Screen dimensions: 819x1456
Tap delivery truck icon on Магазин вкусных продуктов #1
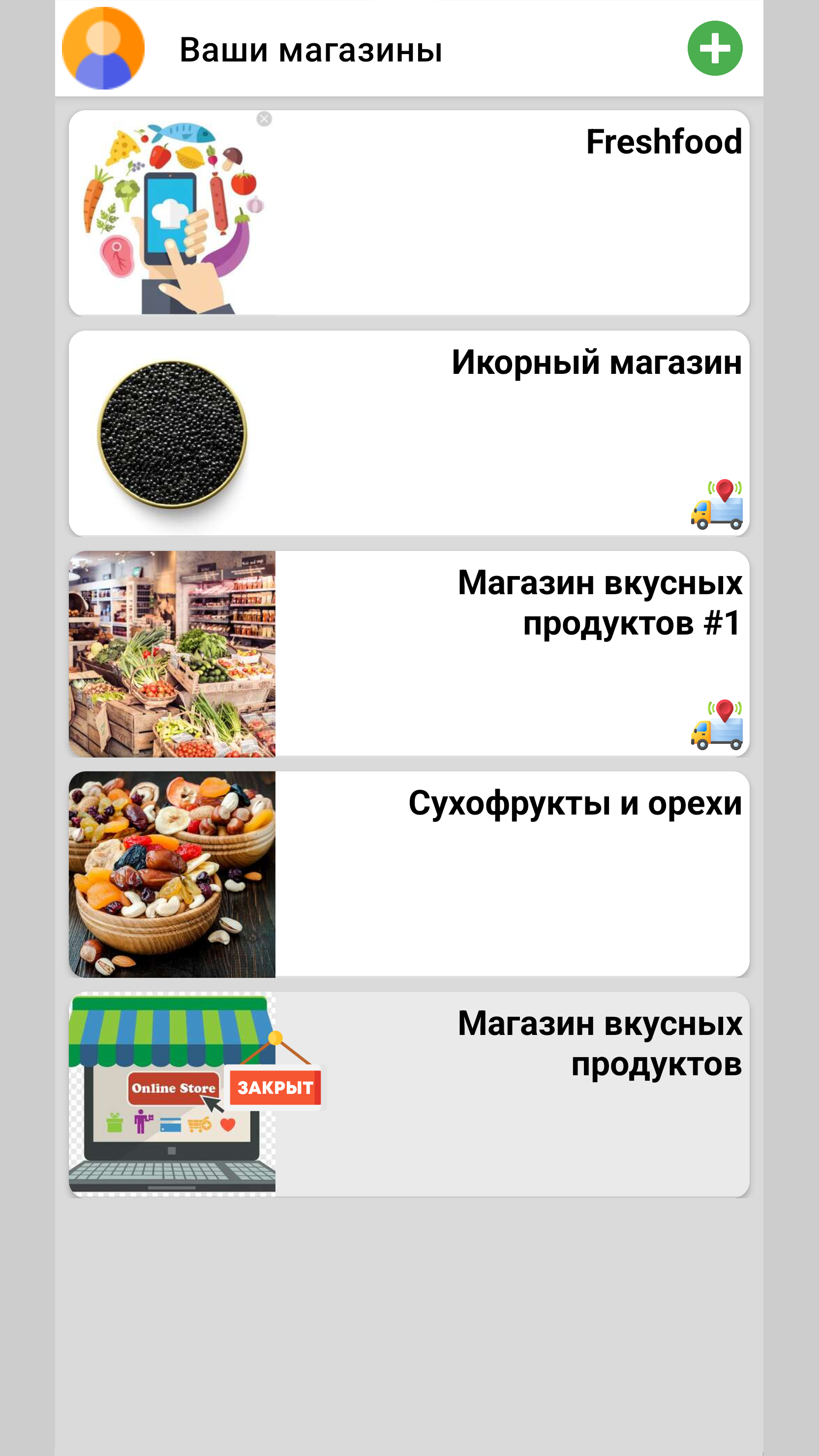click(717, 725)
